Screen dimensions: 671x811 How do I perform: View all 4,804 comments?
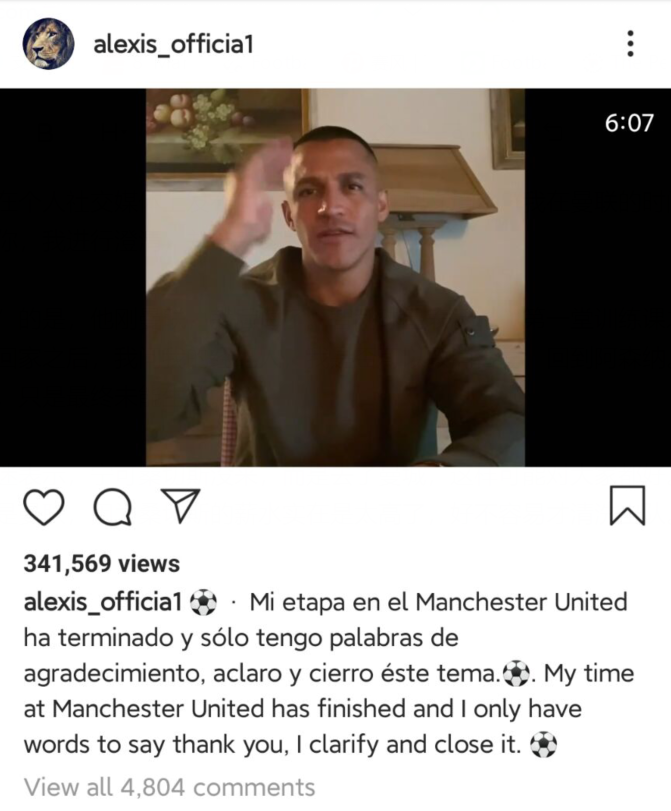click(x=169, y=787)
